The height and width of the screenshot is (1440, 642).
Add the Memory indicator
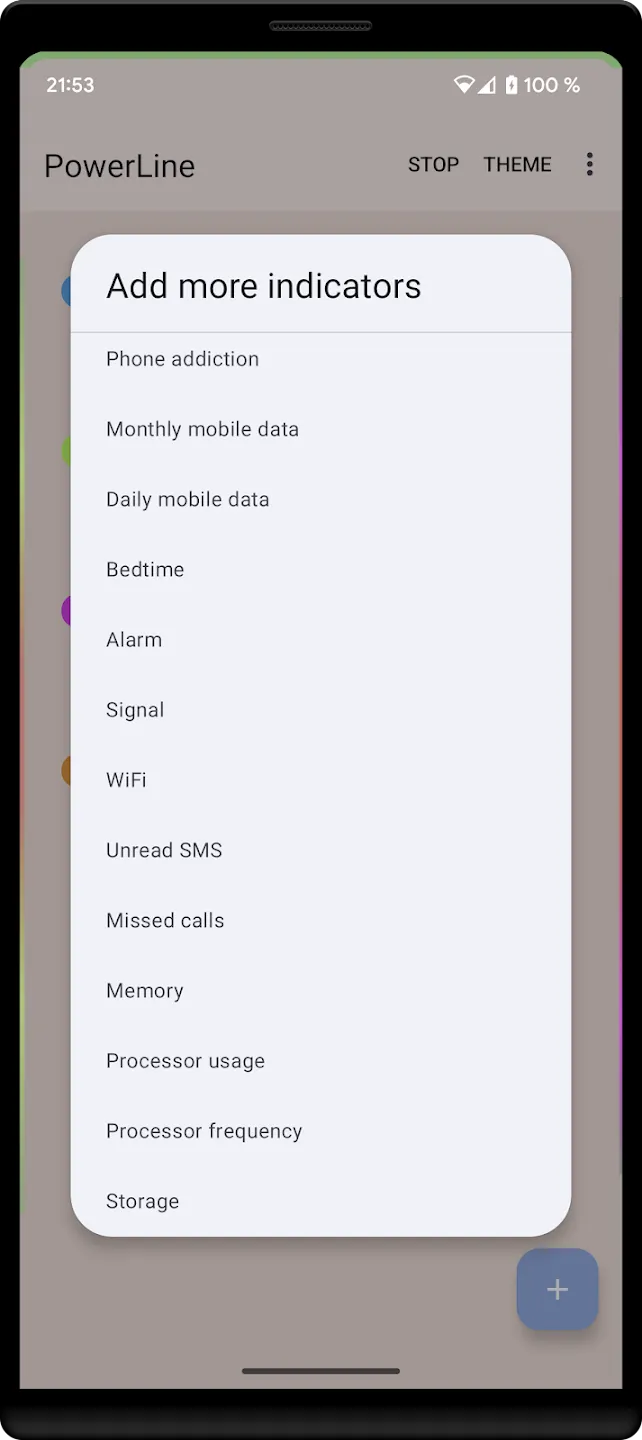tap(145, 990)
